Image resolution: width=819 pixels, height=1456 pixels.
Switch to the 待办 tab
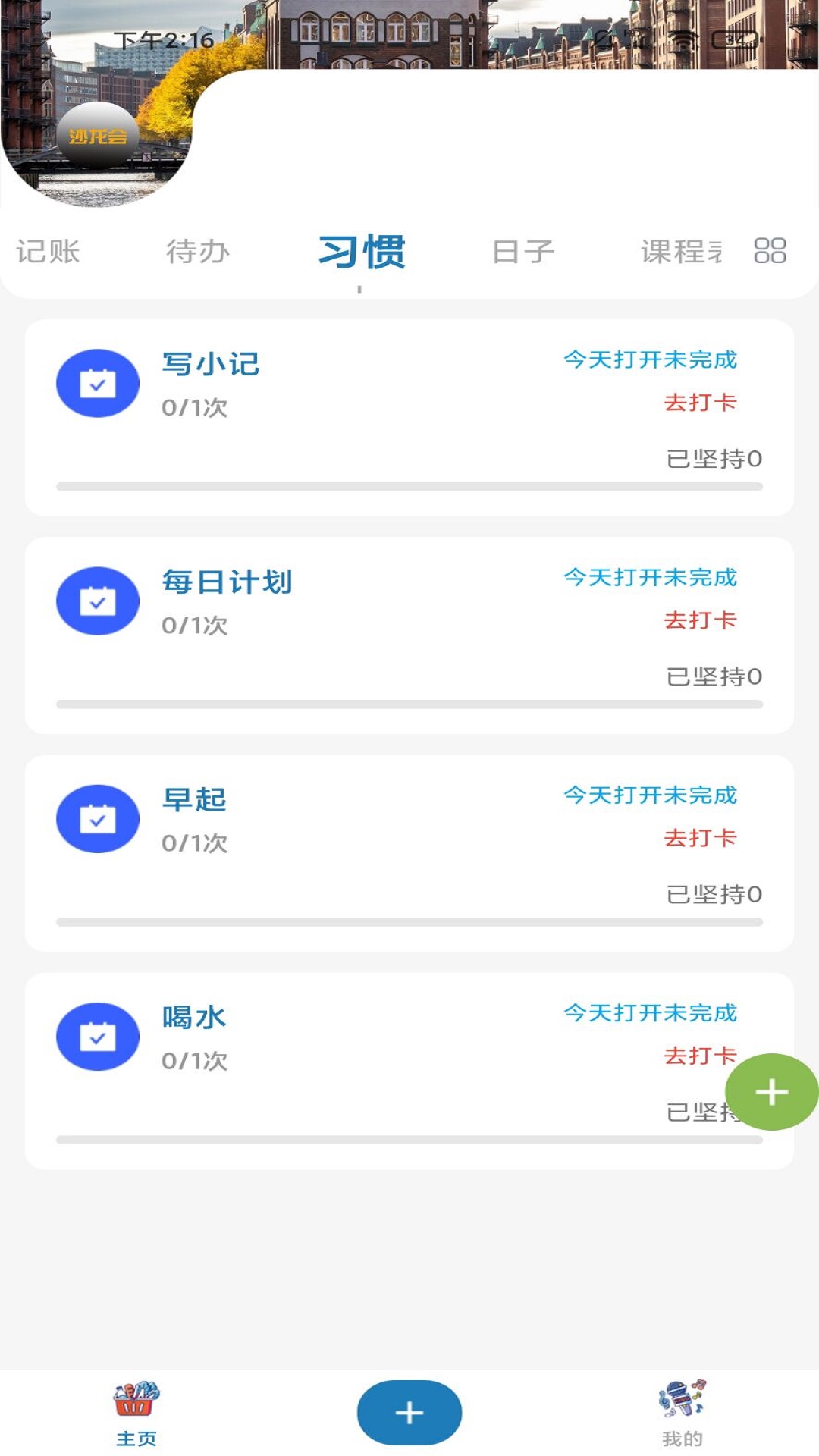197,253
